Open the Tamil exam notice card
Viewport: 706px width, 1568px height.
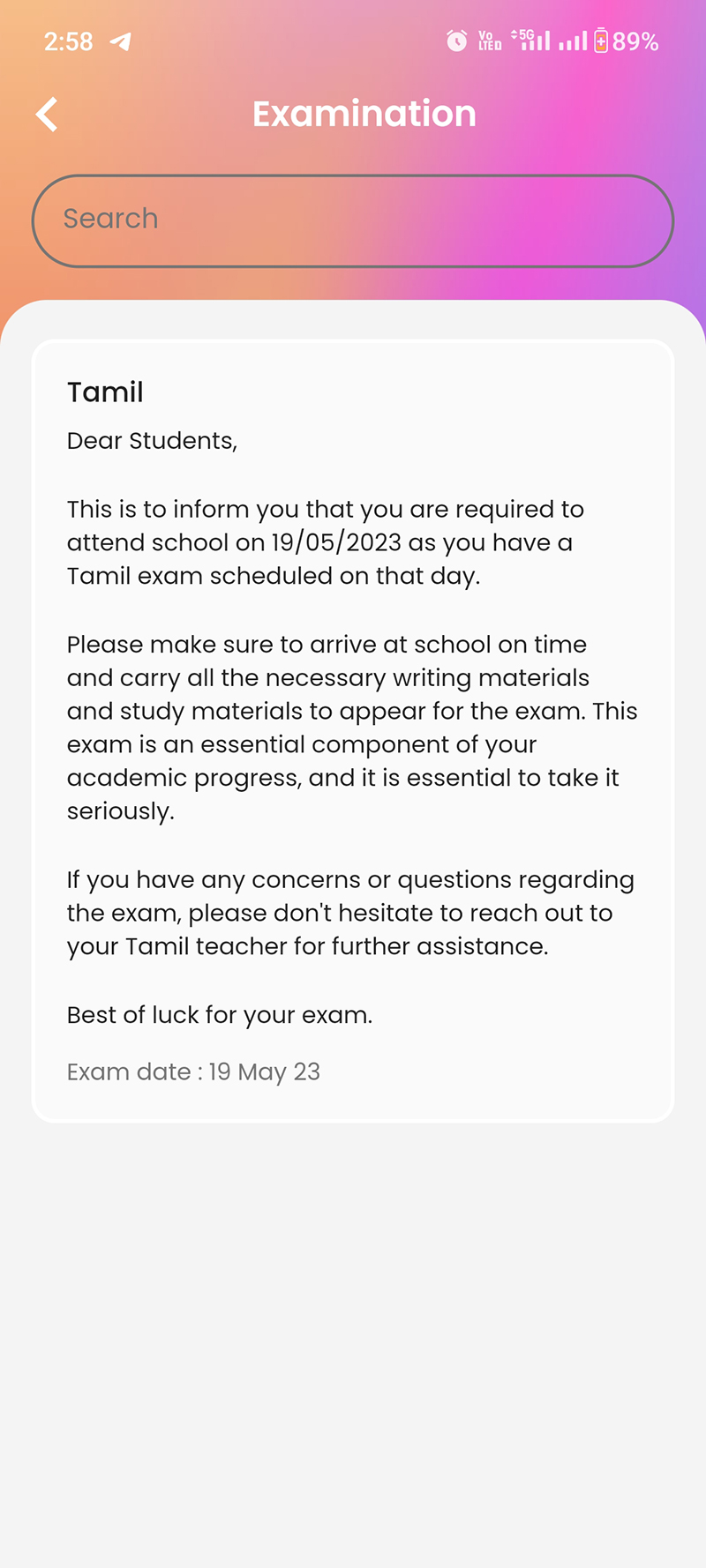click(353, 730)
